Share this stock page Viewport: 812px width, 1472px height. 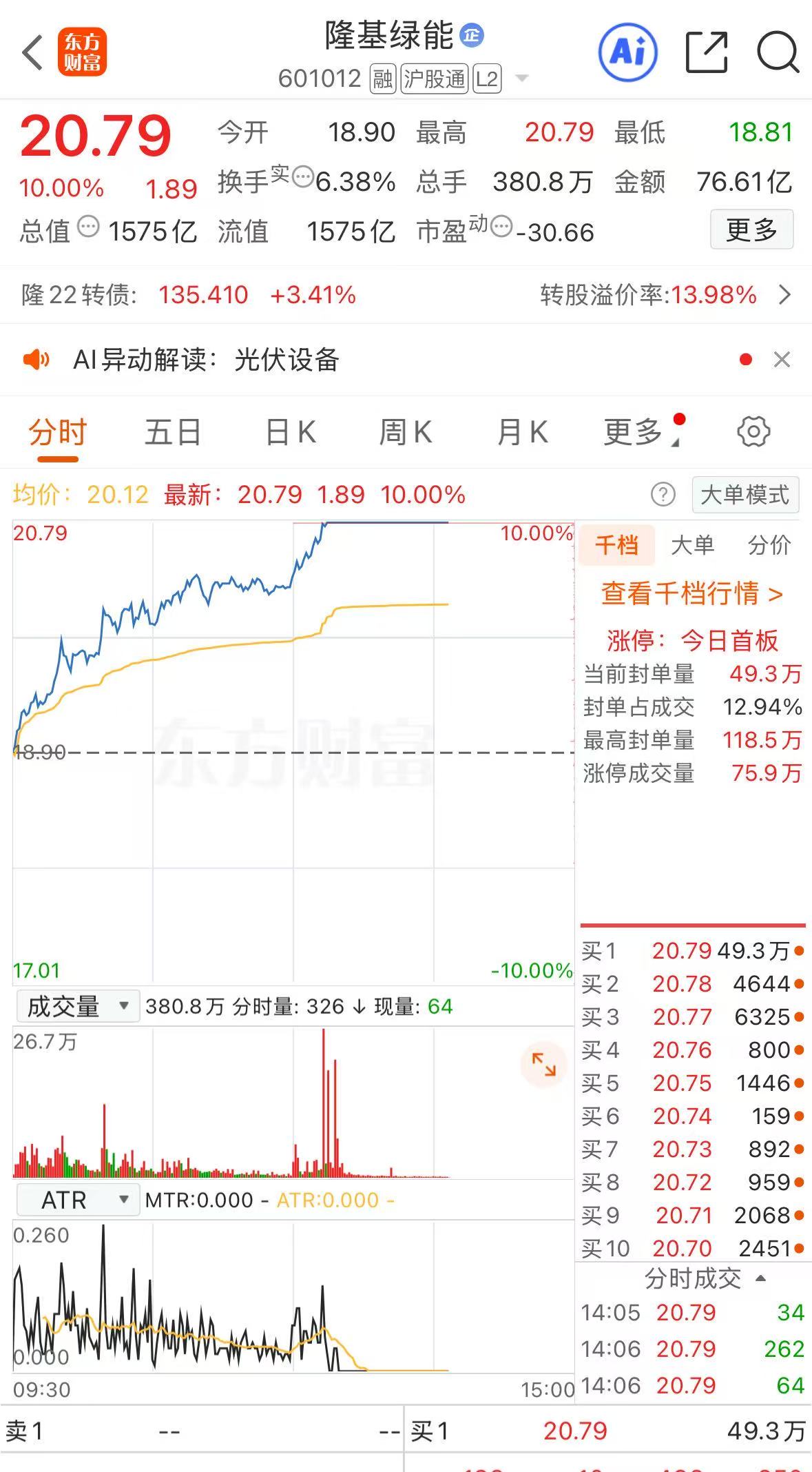click(x=707, y=52)
